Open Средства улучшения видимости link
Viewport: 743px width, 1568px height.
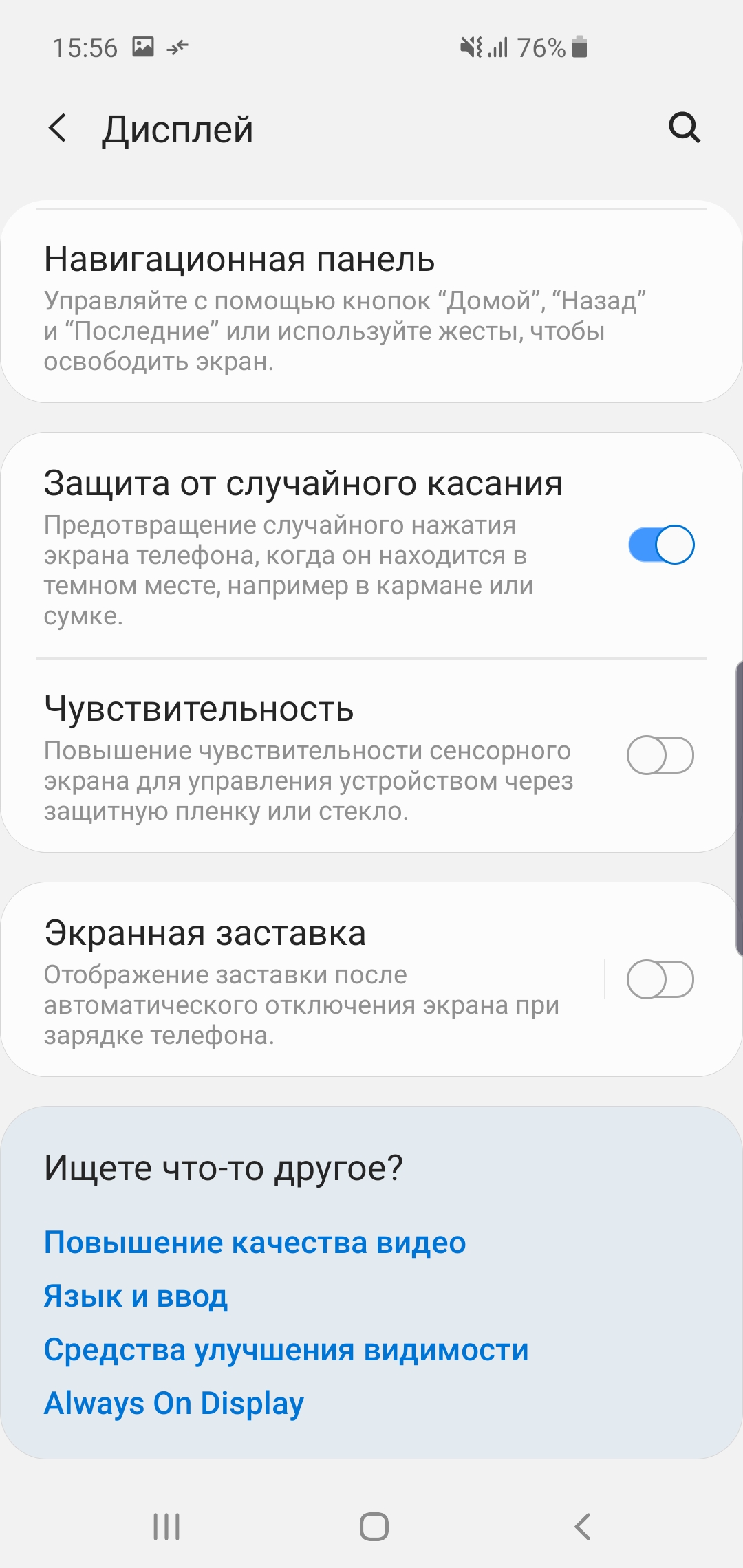[286, 1350]
